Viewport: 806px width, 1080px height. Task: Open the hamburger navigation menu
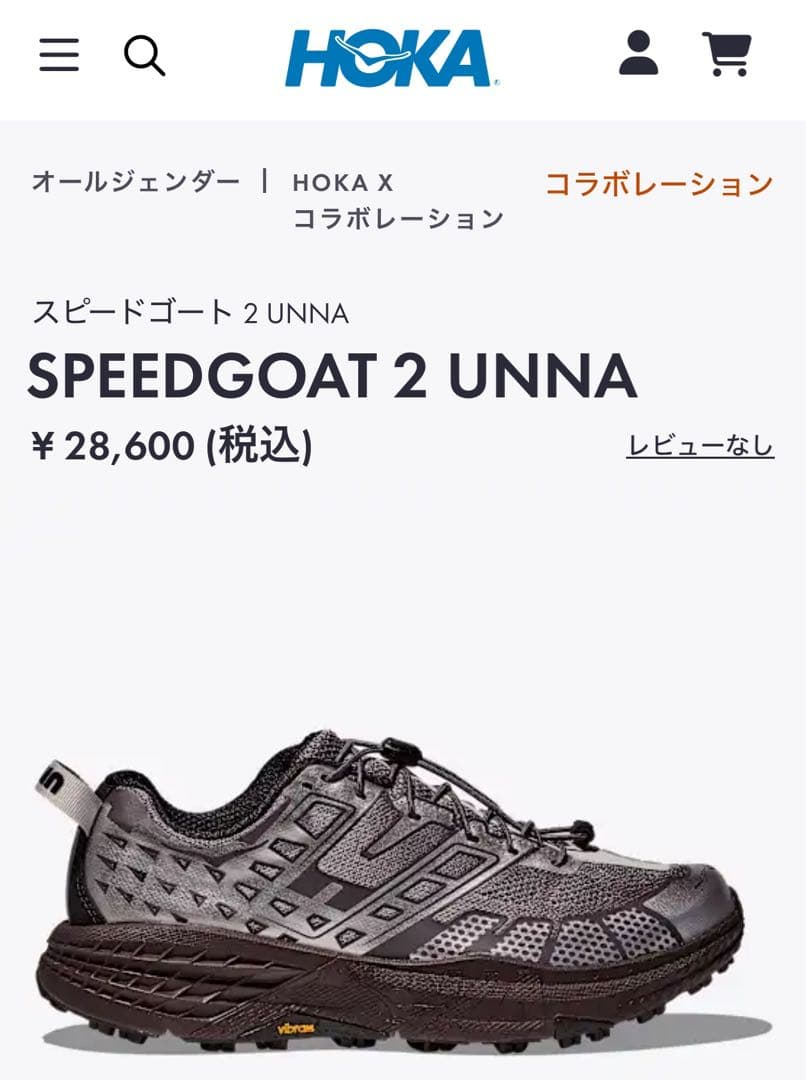[x=60, y=57]
